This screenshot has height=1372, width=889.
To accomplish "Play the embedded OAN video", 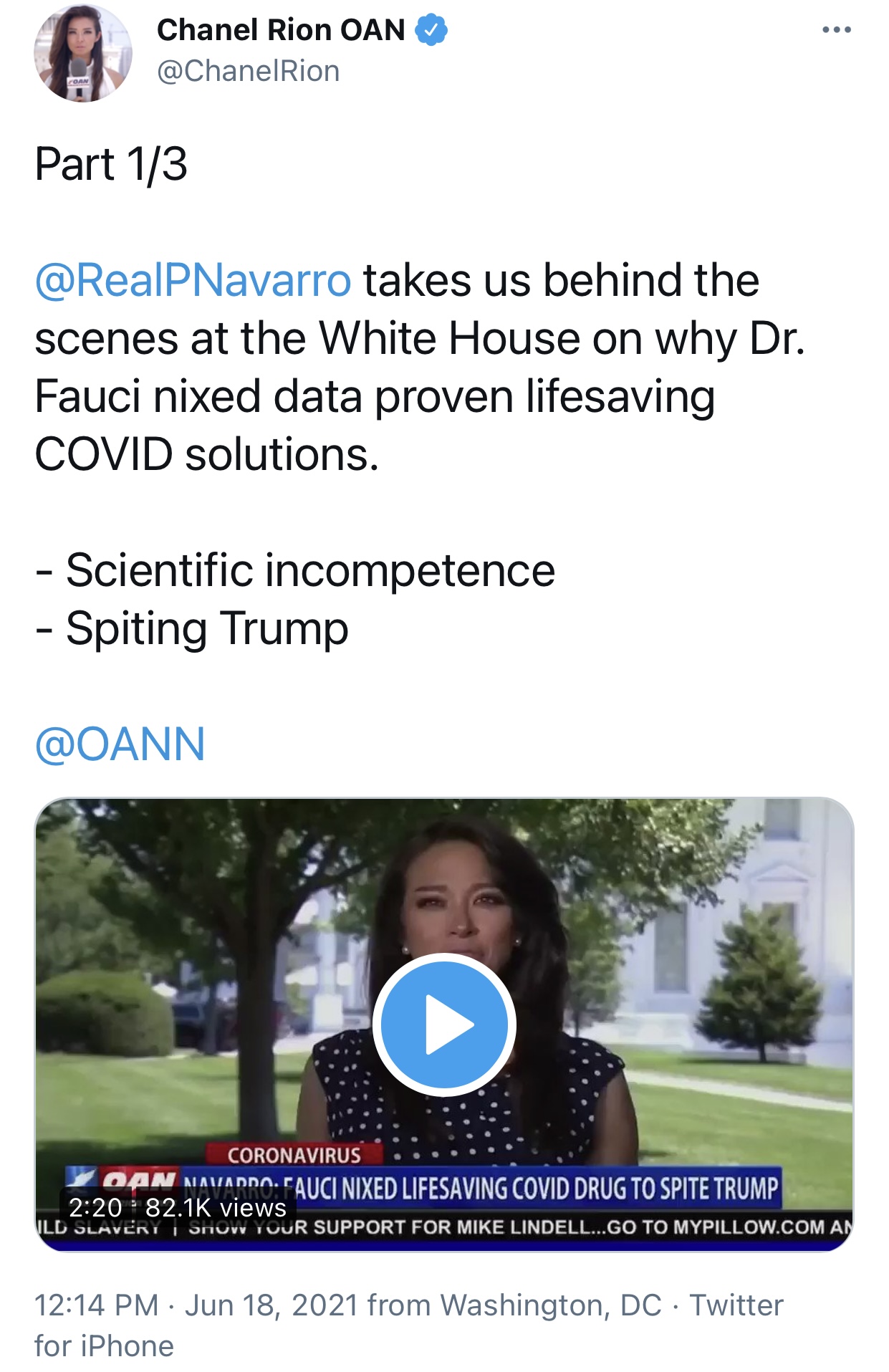I will (x=444, y=1025).
